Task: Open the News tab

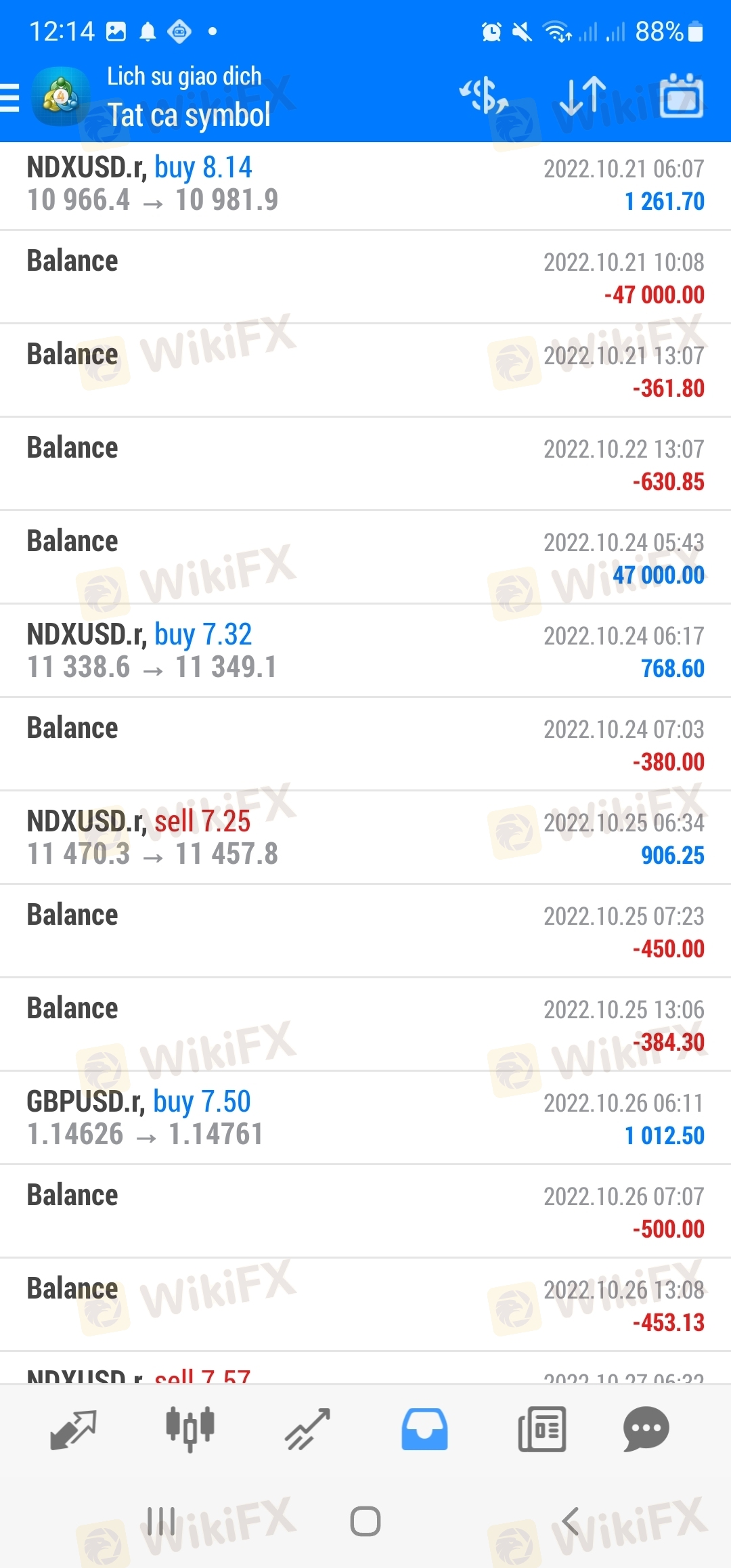Action: point(541,1429)
